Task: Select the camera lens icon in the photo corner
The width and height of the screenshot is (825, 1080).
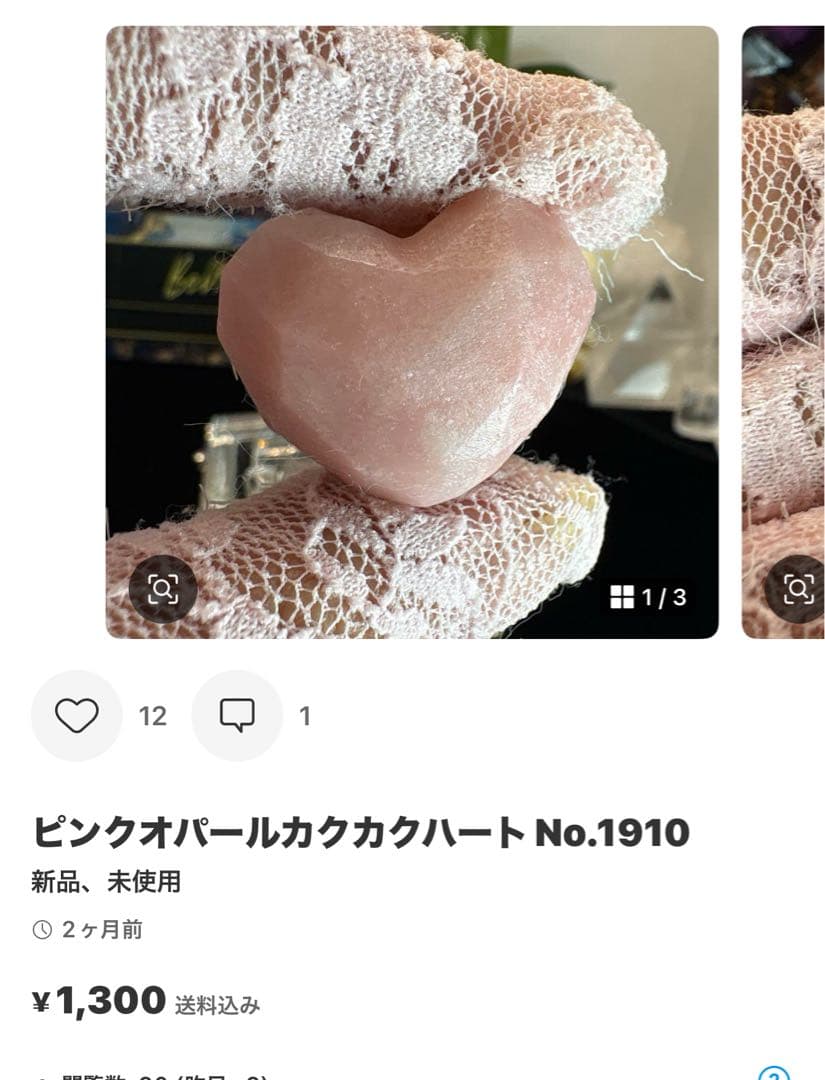Action: pos(163,591)
